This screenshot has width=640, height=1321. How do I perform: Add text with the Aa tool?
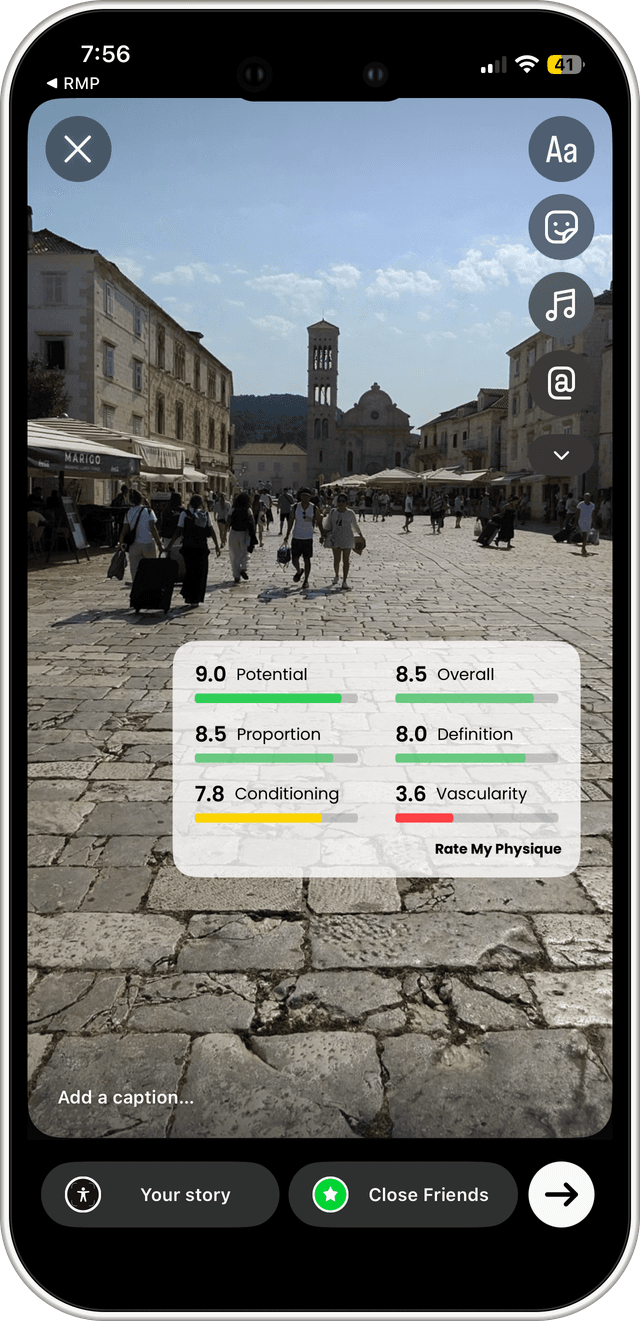pos(561,150)
